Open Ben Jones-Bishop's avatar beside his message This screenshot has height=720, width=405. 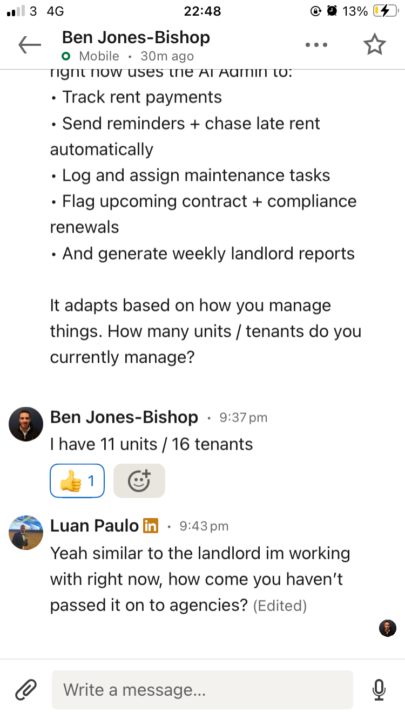coord(26,424)
